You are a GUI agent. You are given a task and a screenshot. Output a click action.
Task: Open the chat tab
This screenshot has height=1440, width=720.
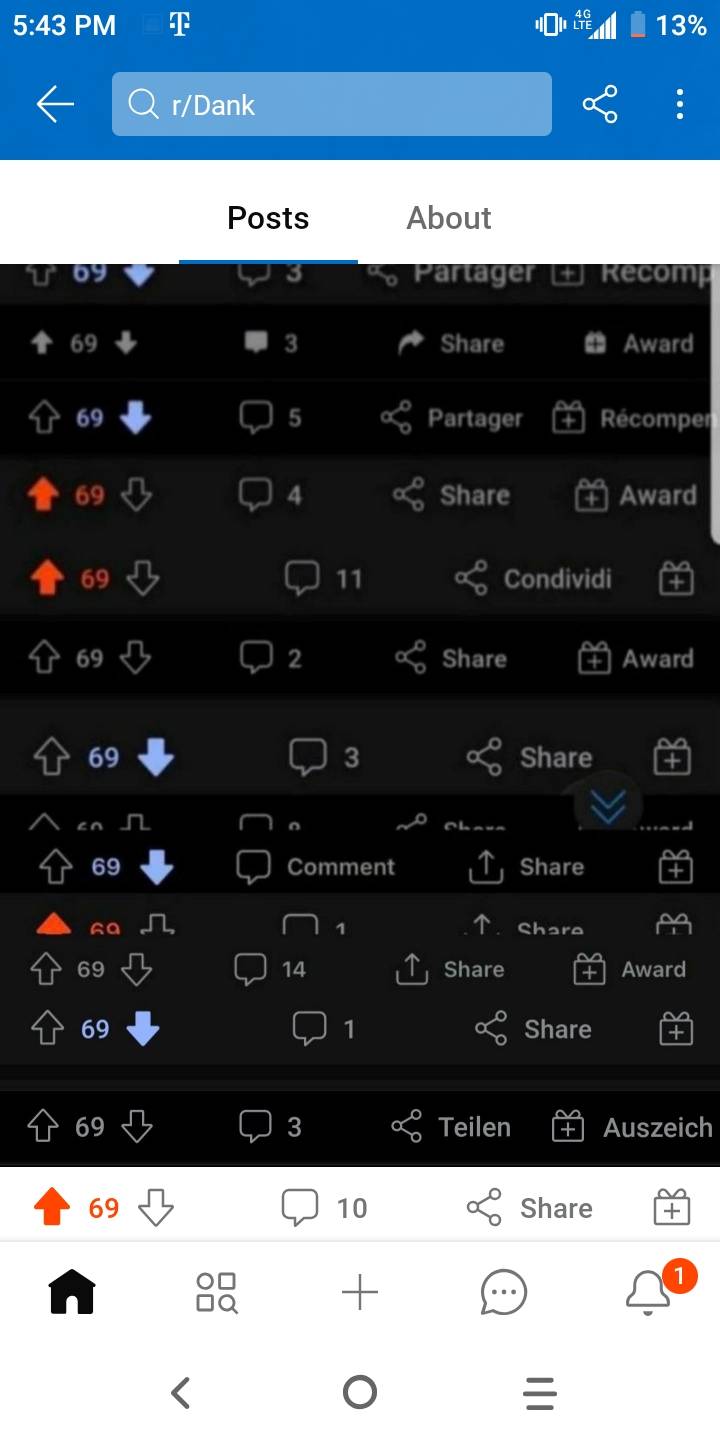(x=504, y=1293)
